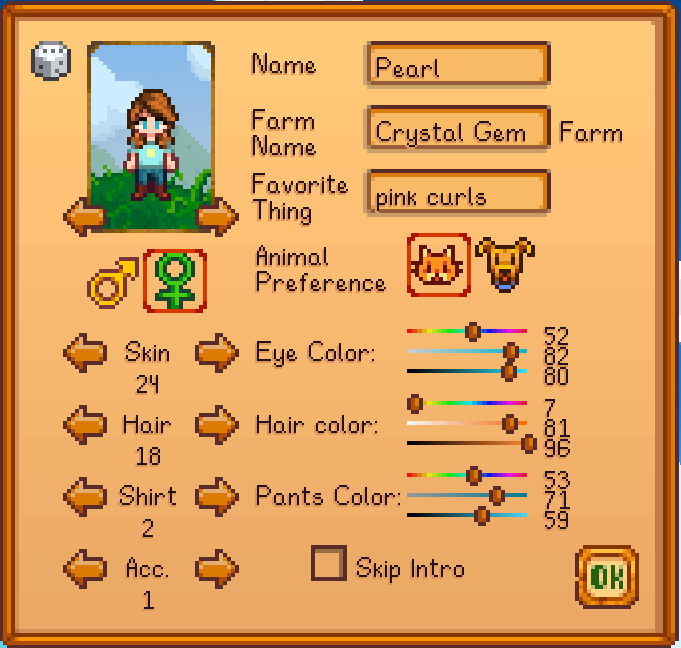Choose the dog animal preference
Viewport: 681px width, 648px height.
pyautogui.click(x=504, y=265)
